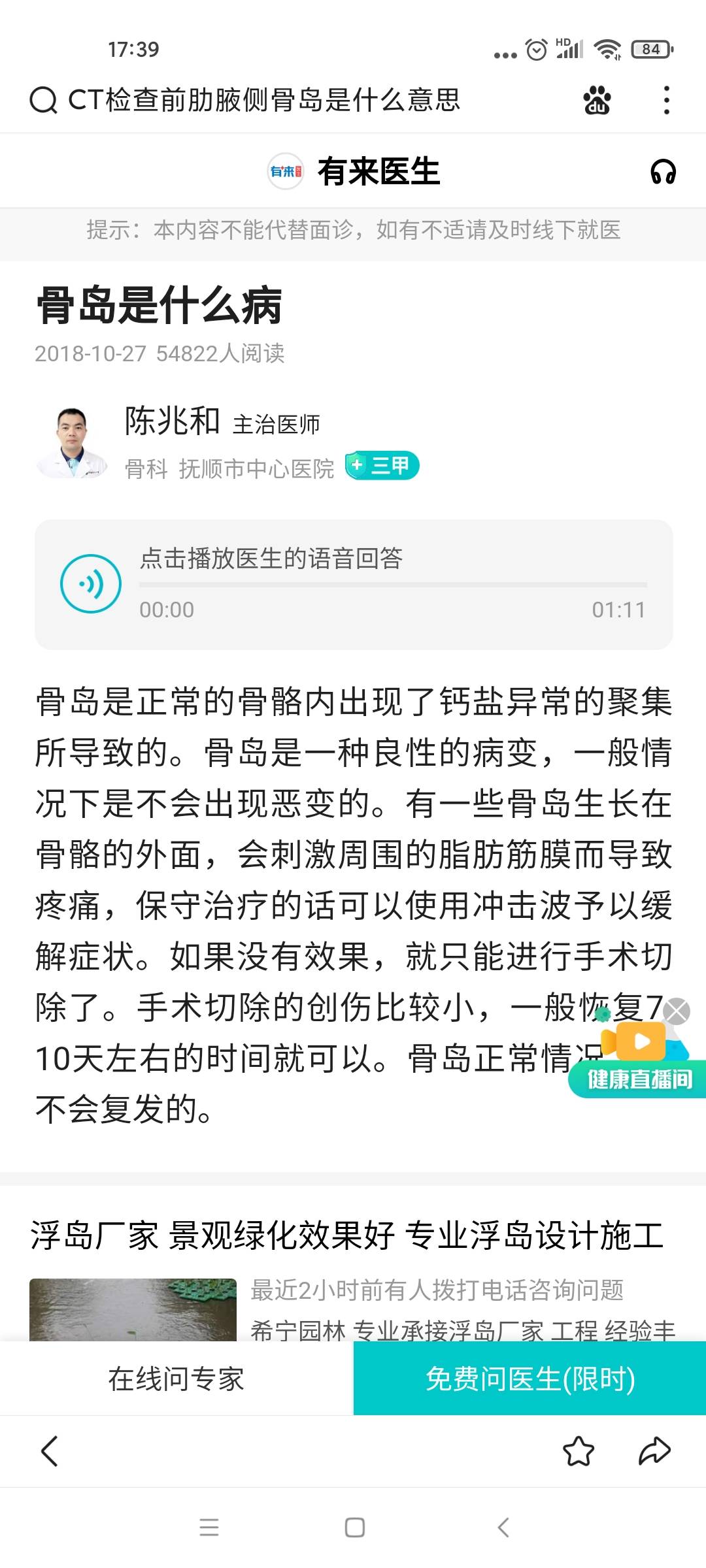The image size is (706, 1568).
Task: Tap the voice playback speaker icon
Action: 90,583
